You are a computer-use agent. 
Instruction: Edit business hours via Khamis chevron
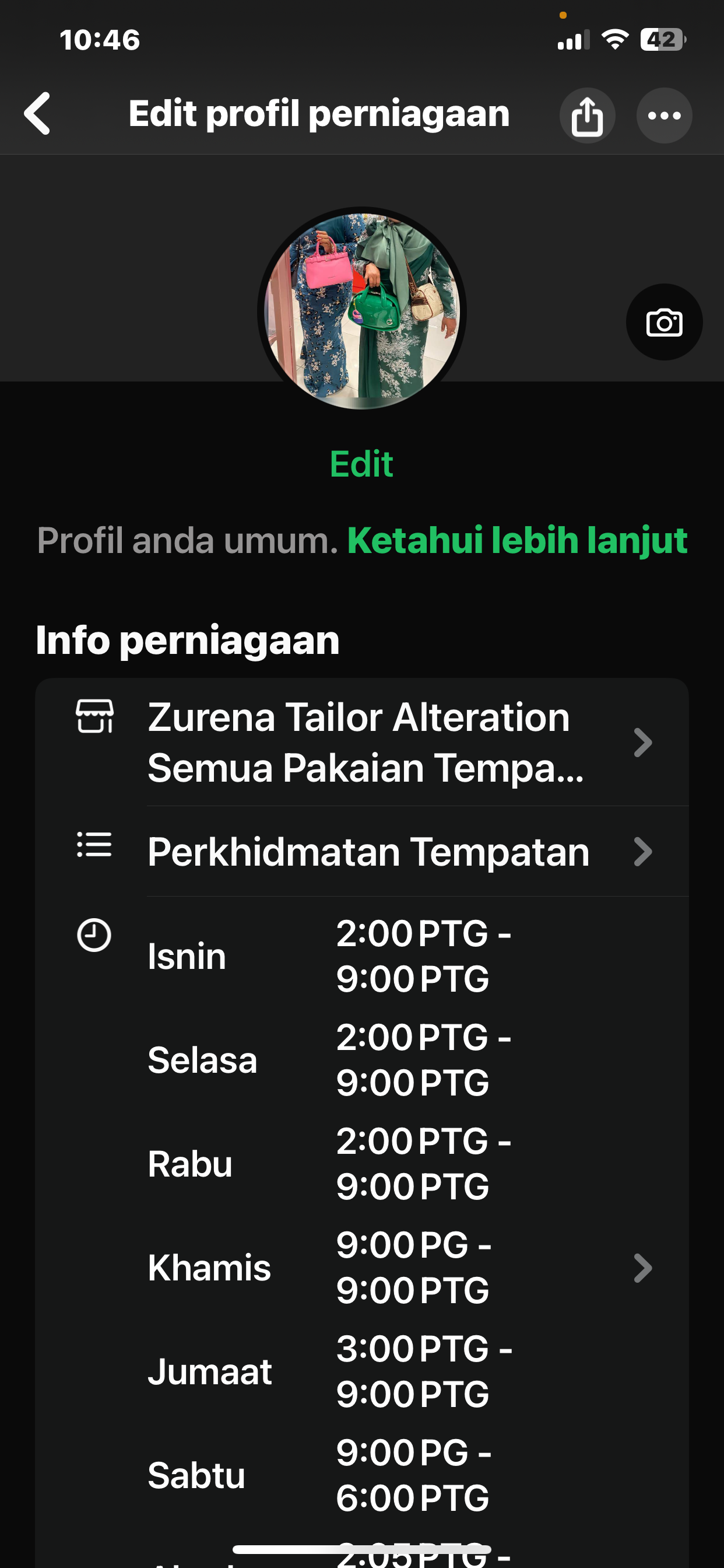click(642, 1269)
